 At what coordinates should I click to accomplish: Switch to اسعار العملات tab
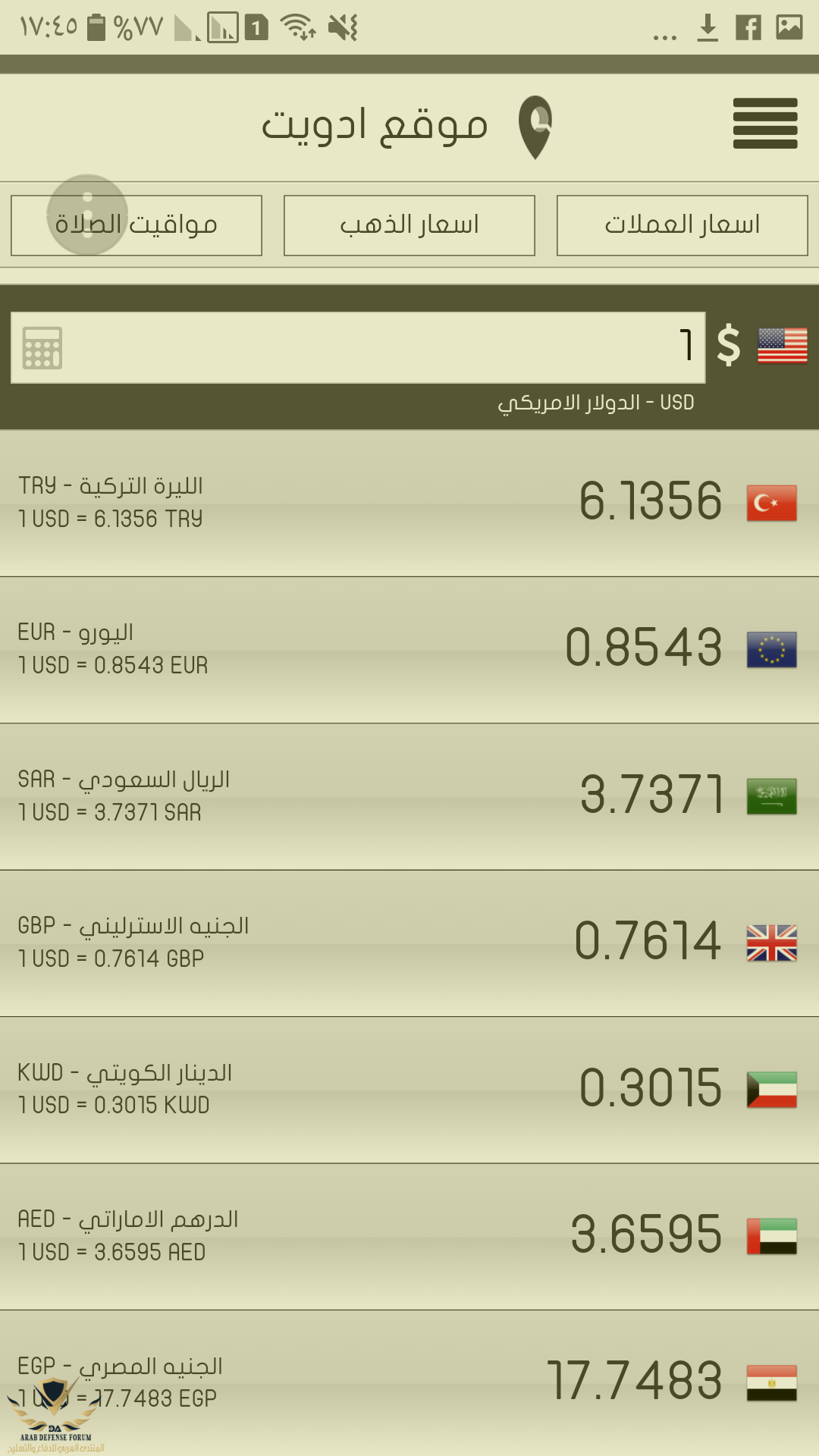[682, 225]
